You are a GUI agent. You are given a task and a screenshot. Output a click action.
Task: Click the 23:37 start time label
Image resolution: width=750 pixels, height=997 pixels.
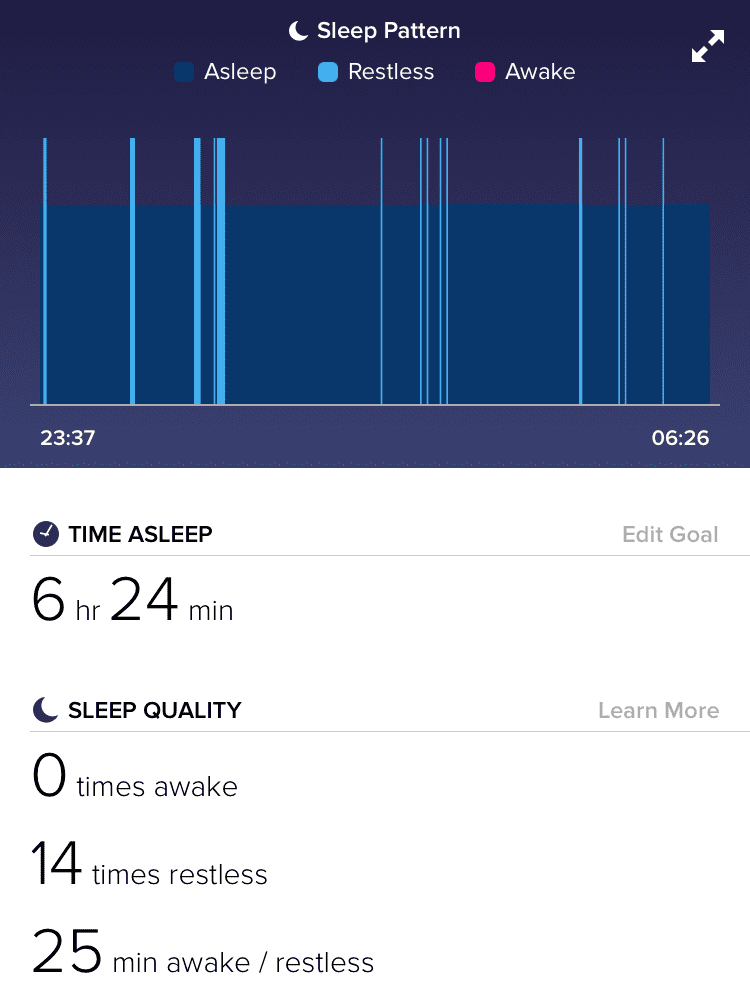(x=66, y=437)
